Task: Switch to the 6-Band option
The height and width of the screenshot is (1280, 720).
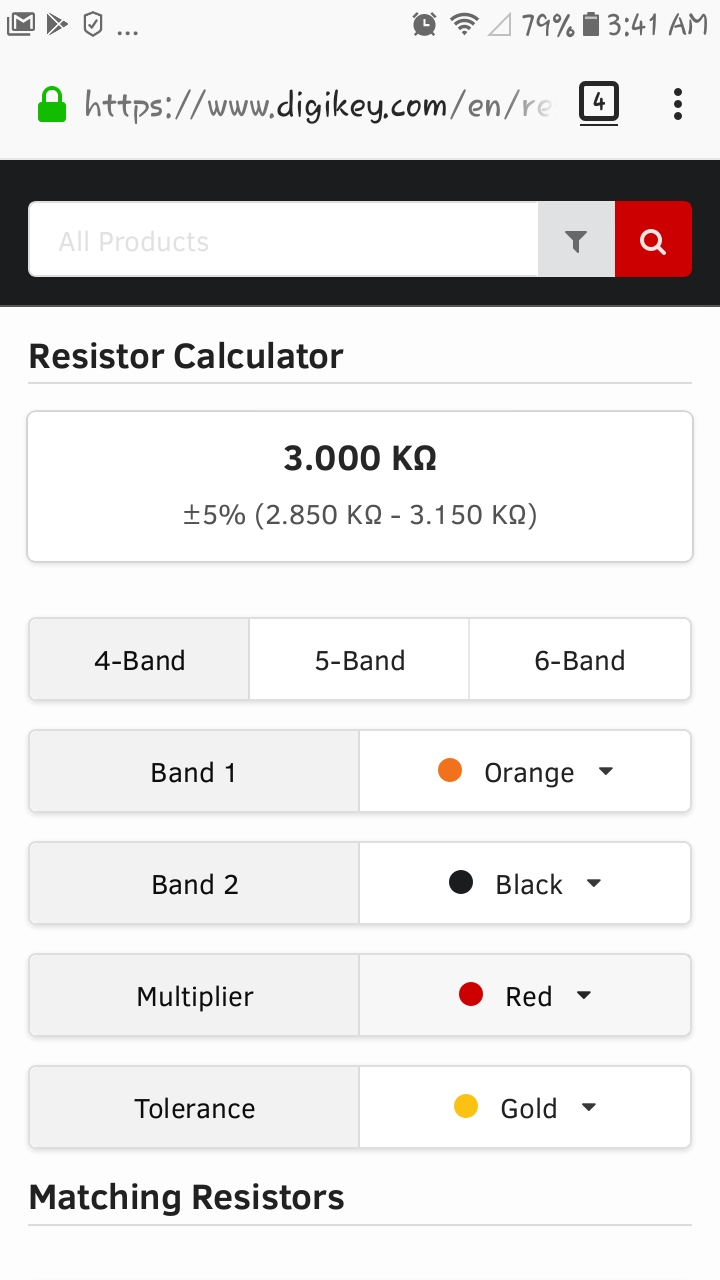Action: [580, 660]
